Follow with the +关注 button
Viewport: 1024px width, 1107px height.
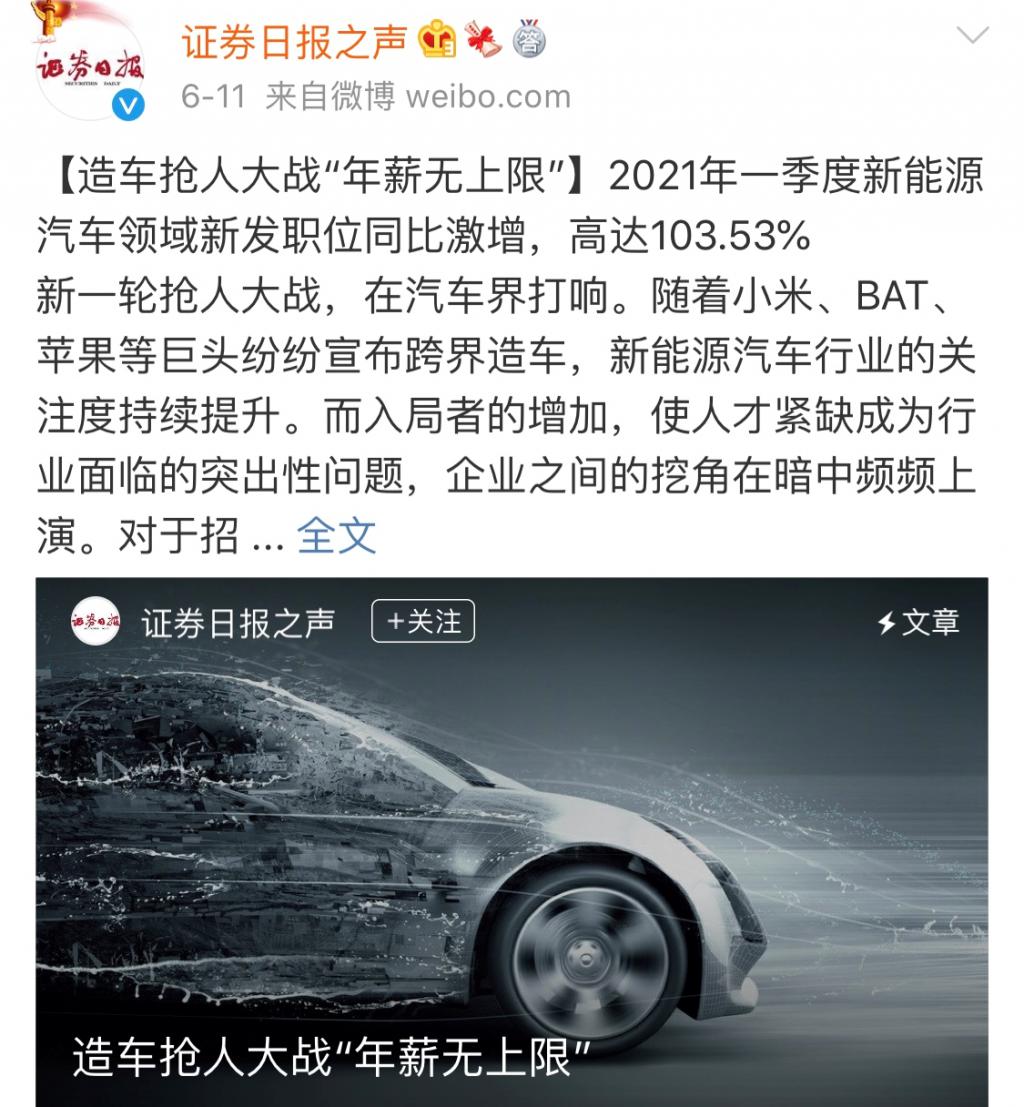point(422,622)
